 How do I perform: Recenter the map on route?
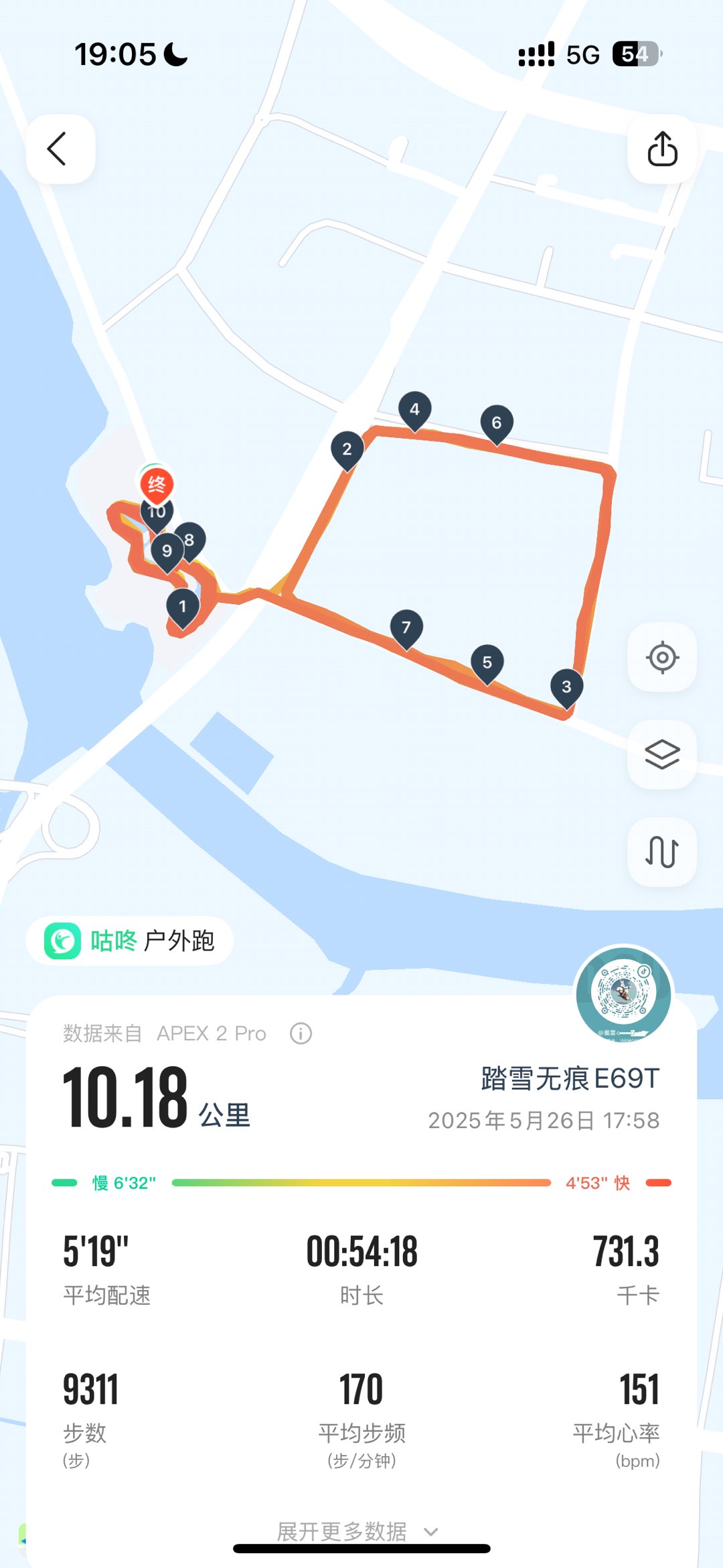(661, 657)
